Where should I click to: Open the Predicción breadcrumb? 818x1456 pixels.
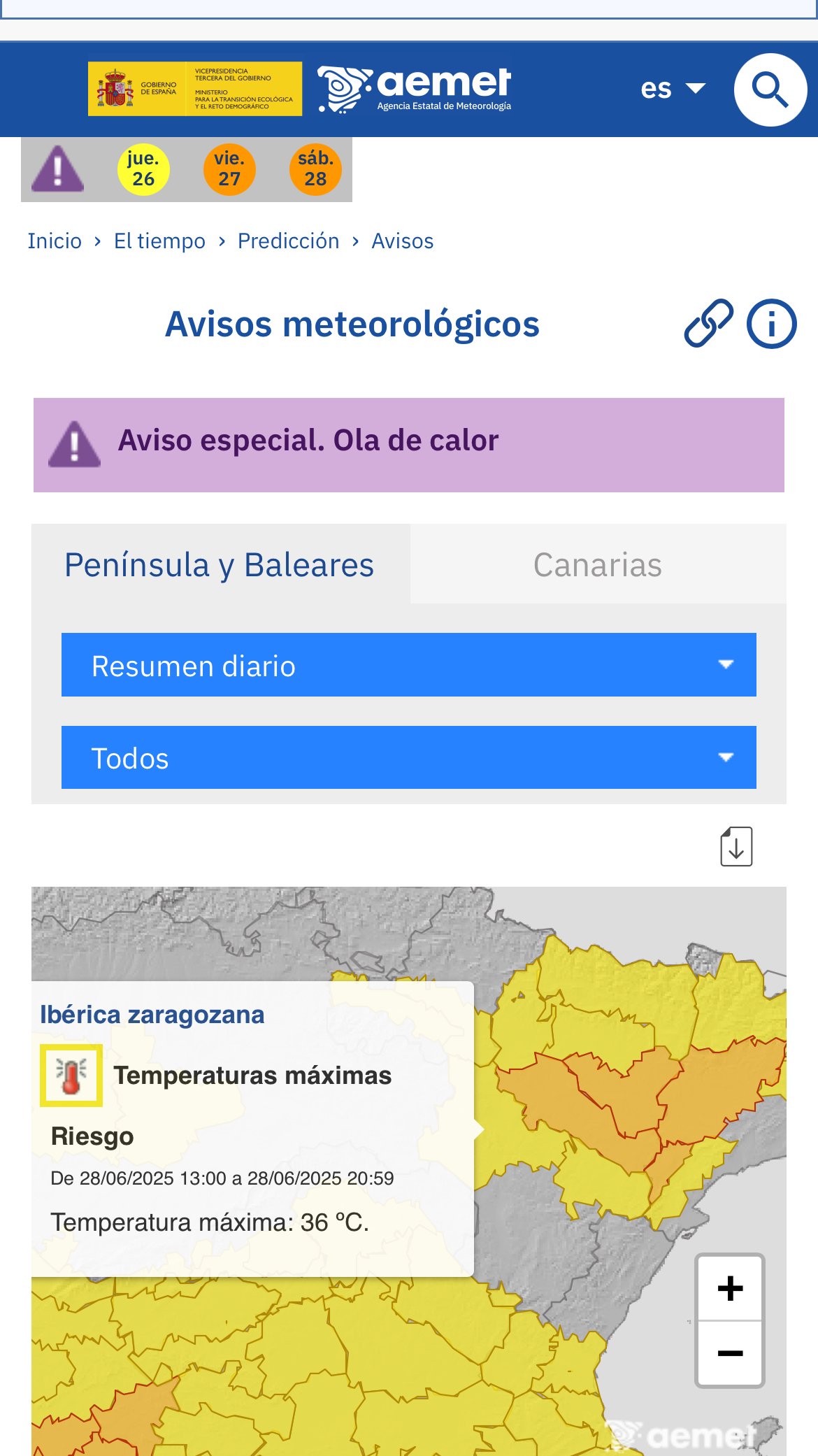click(288, 241)
